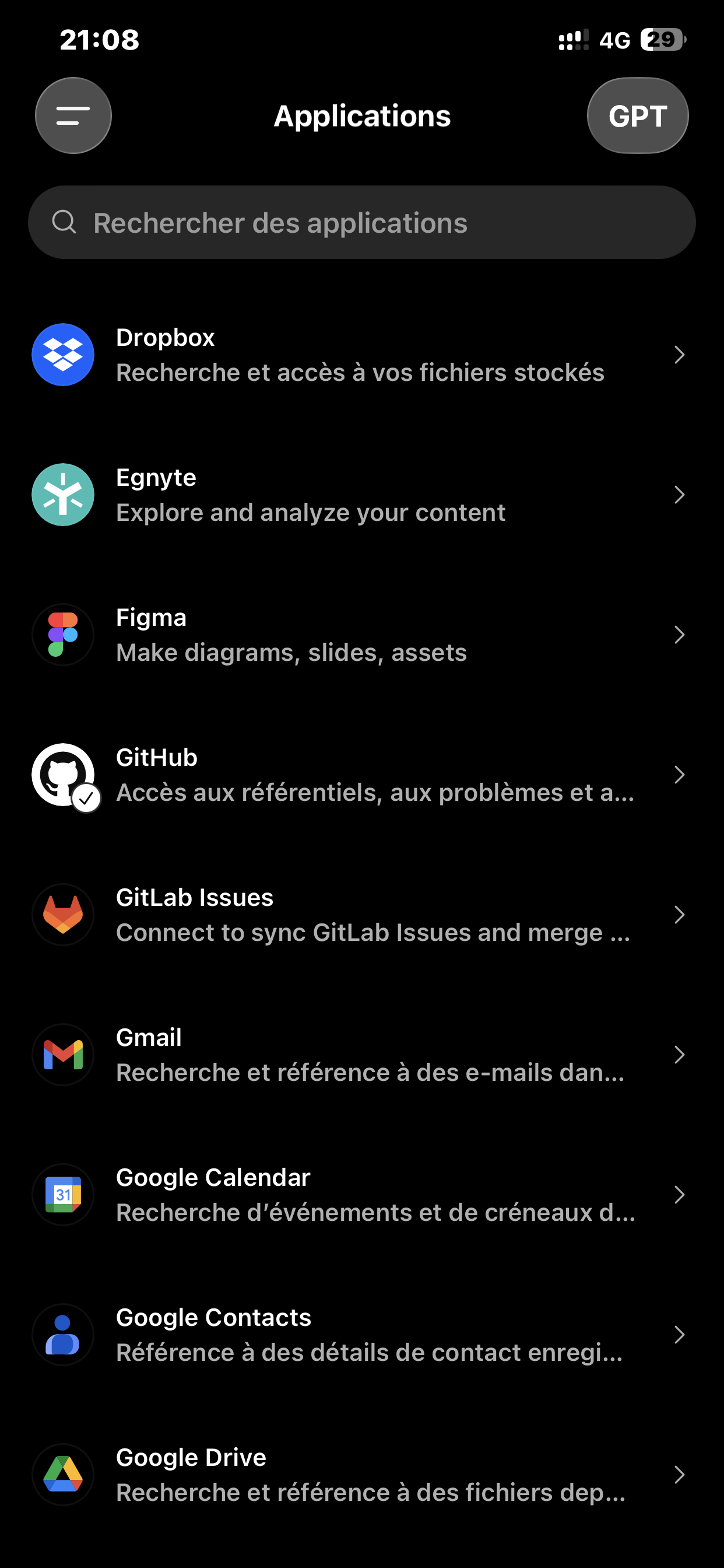Viewport: 724px width, 1568px height.
Task: View Figma app details
Action: point(361,635)
